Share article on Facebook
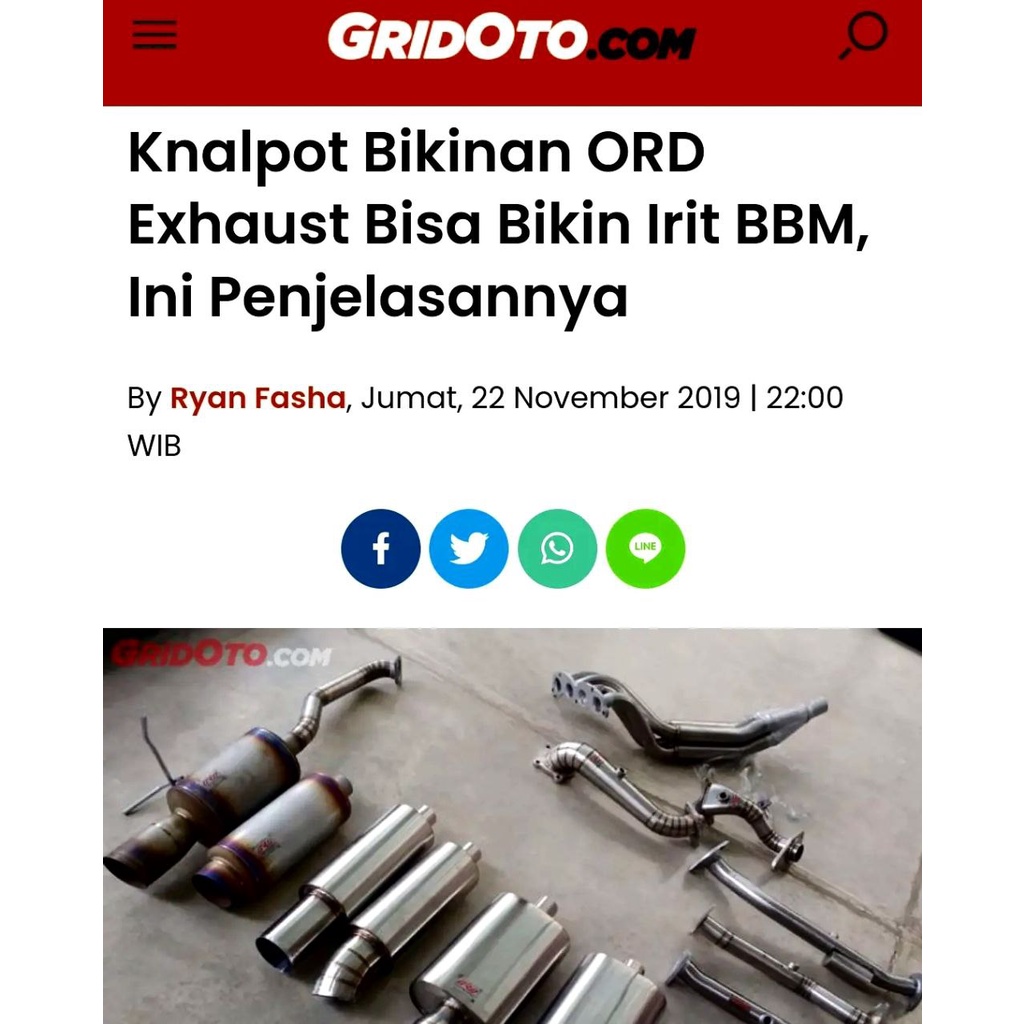The width and height of the screenshot is (1024, 1024). pyautogui.click(x=380, y=549)
